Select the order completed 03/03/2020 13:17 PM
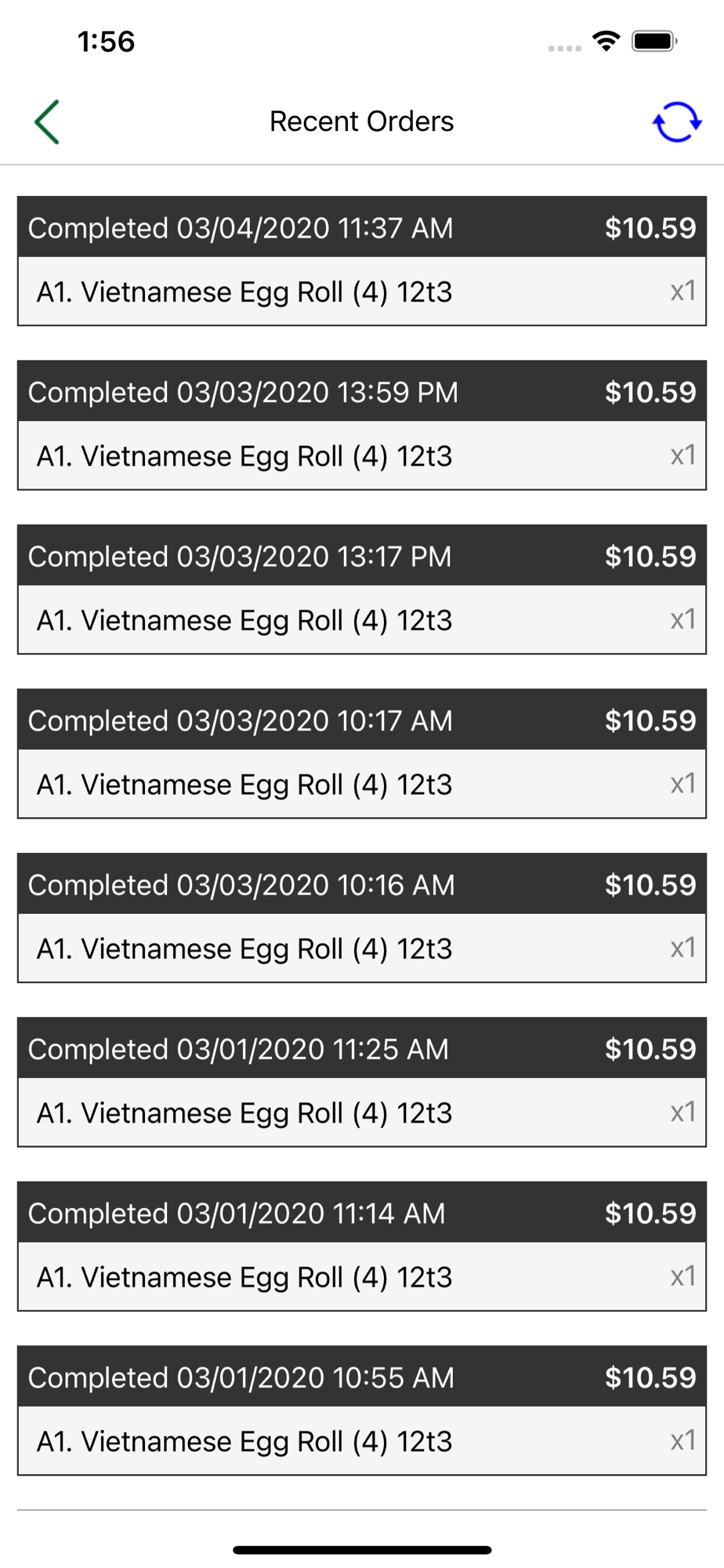The image size is (724, 1568). [x=361, y=589]
